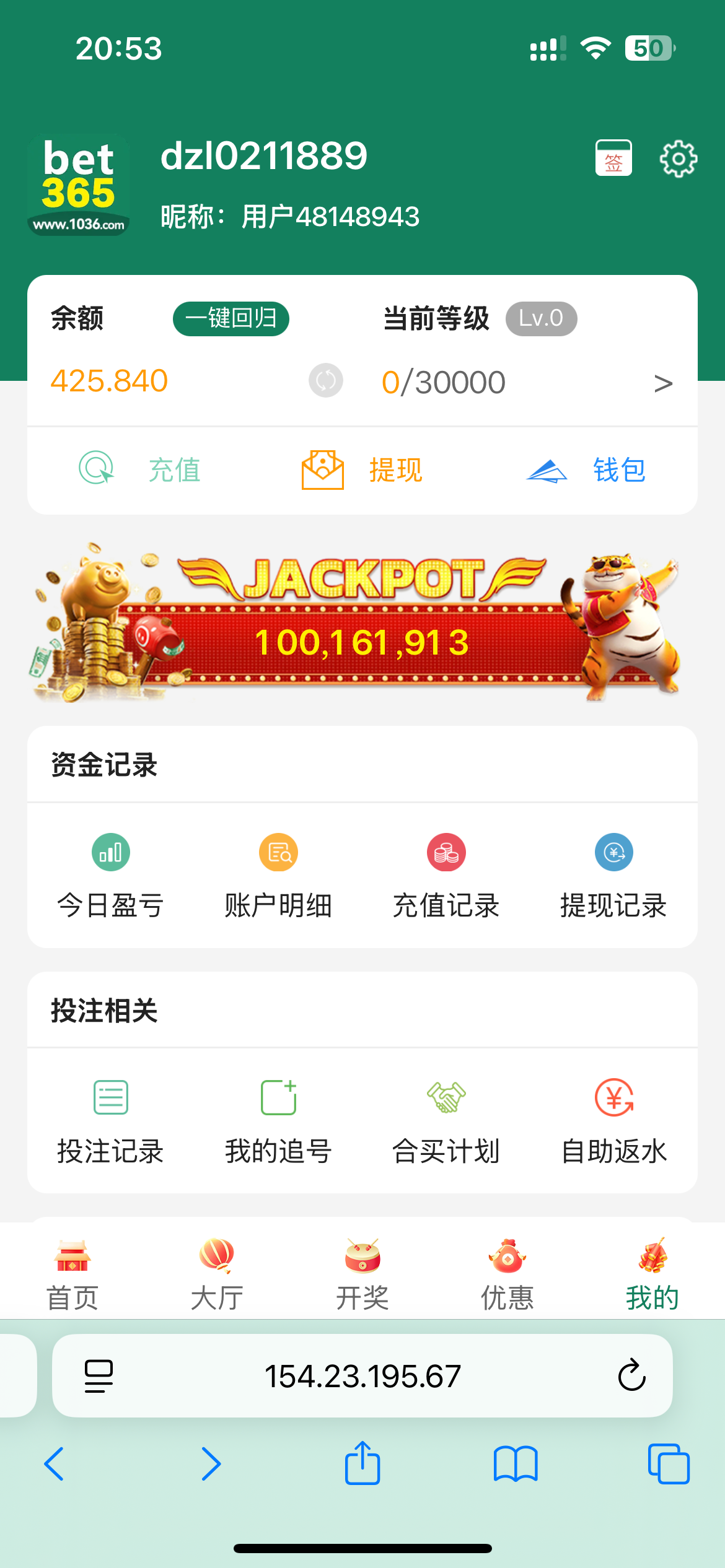The width and height of the screenshot is (725, 1568).
Task: Switch to the 首页 tab
Action: pos(72,1274)
